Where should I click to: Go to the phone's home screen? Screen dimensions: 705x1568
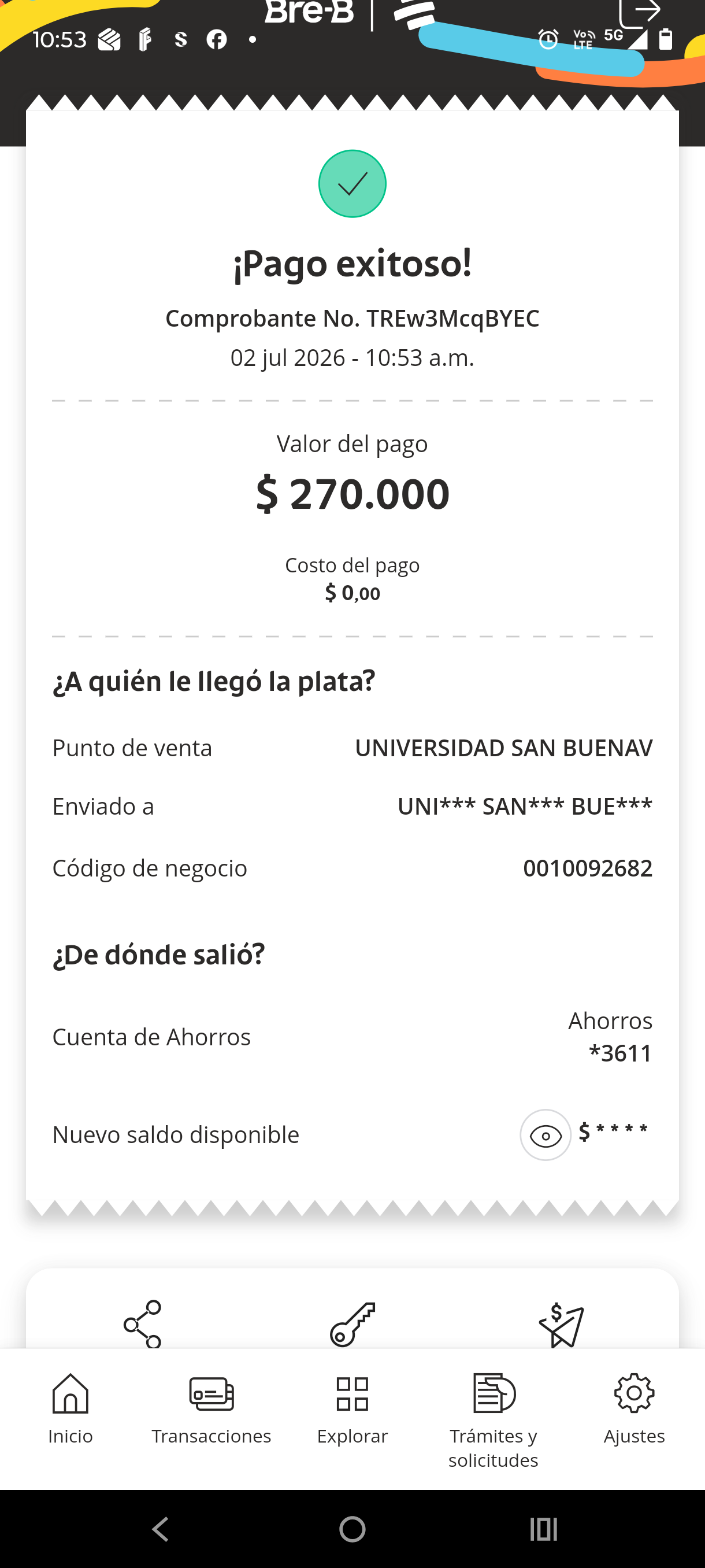coord(352,1529)
